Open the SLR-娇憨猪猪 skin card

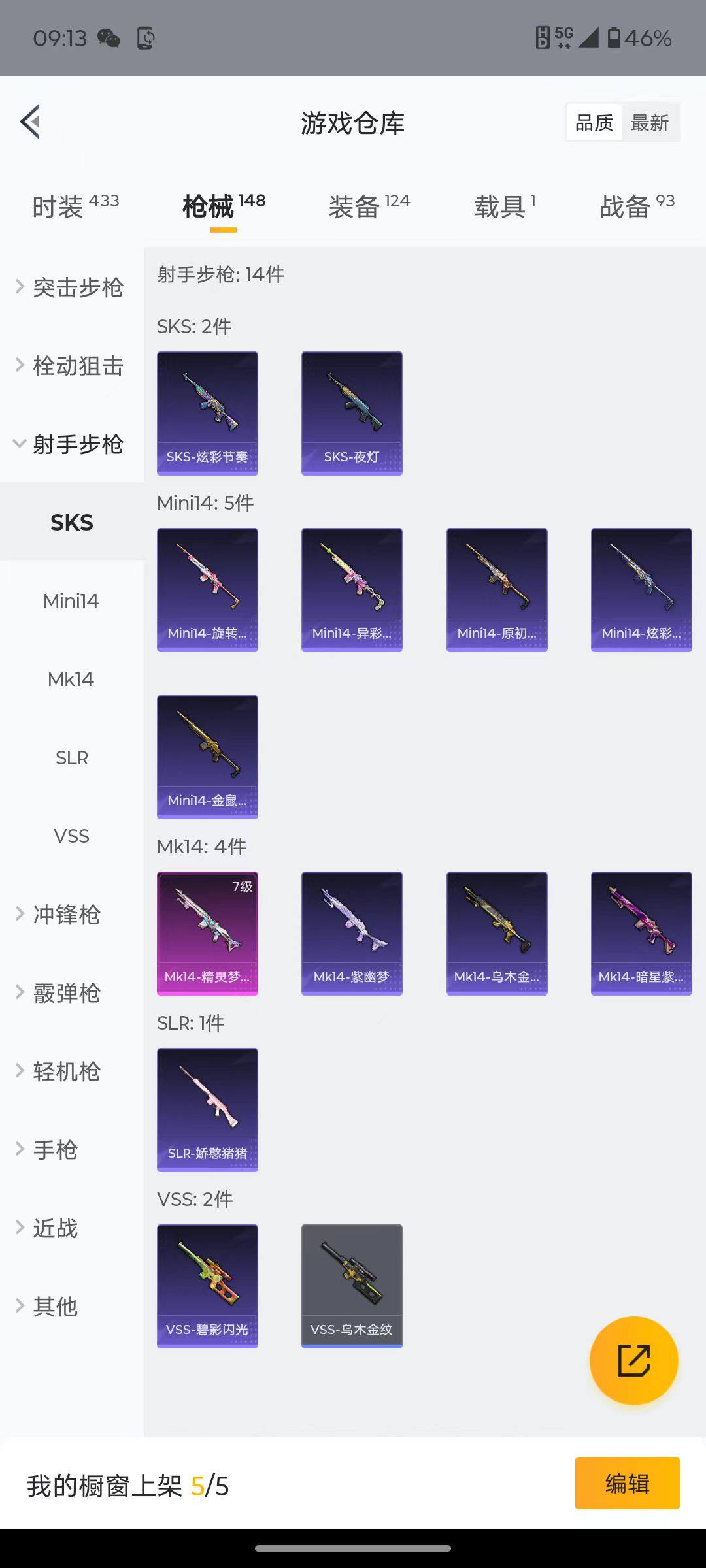[x=207, y=1109]
